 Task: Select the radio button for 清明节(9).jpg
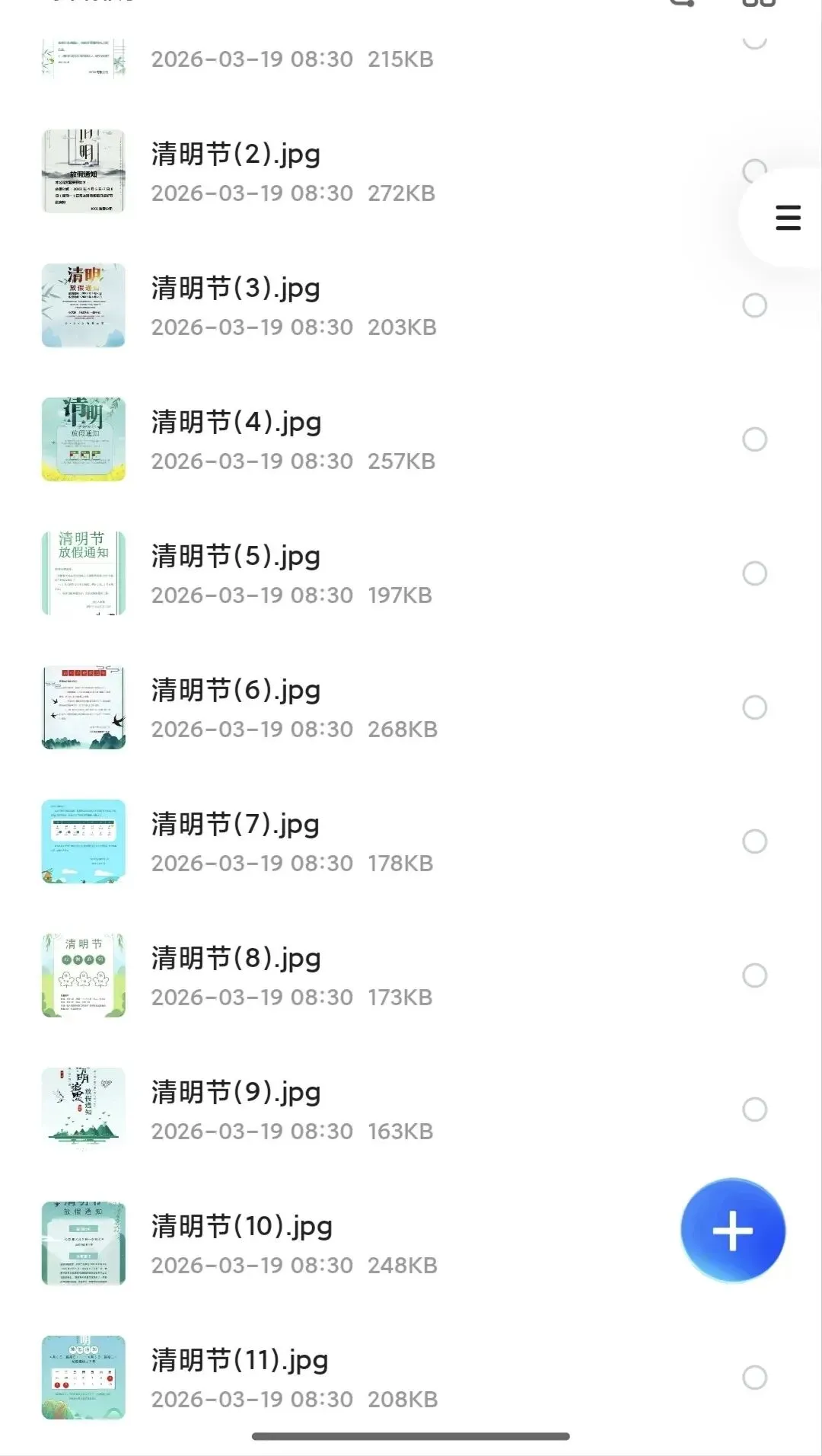(x=754, y=1110)
